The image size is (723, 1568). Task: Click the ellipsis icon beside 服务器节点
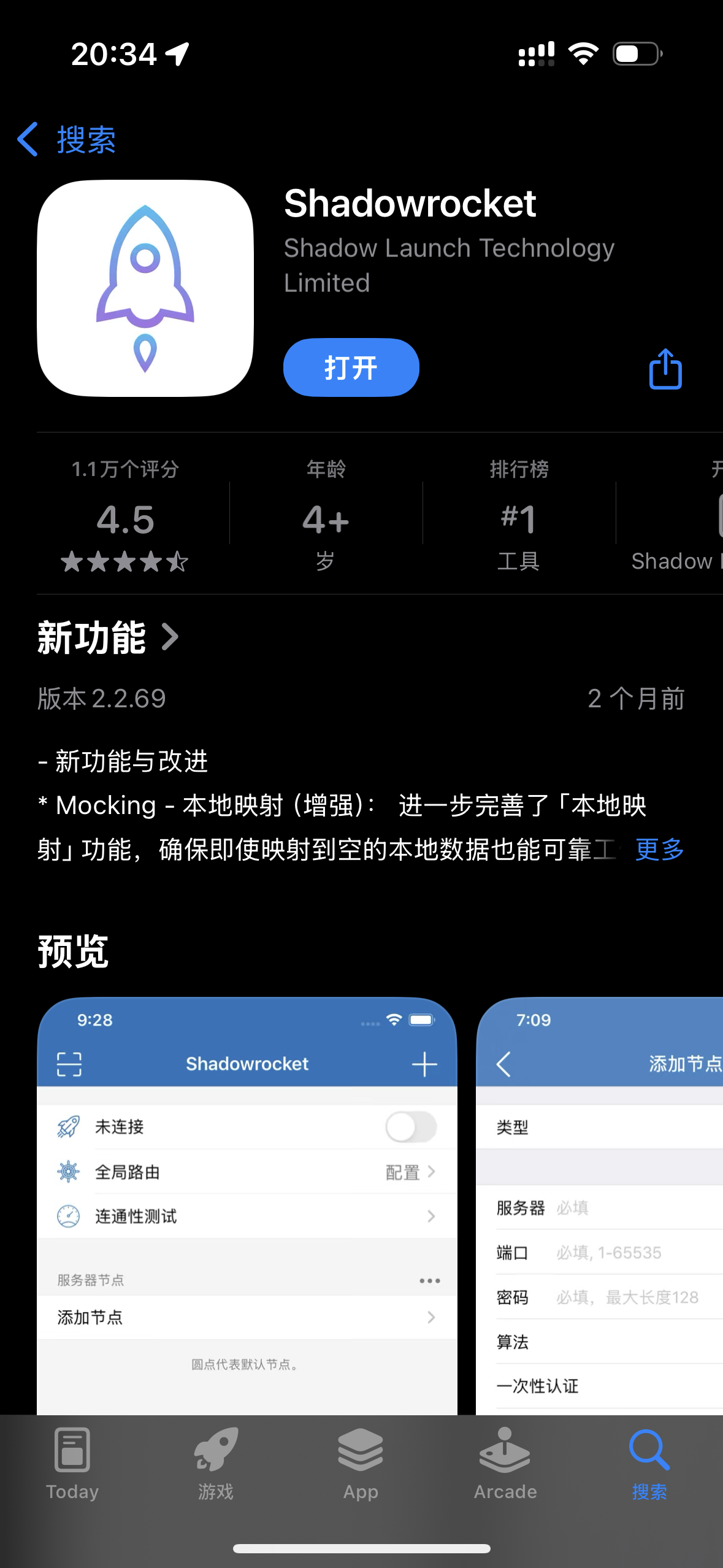(x=429, y=1280)
